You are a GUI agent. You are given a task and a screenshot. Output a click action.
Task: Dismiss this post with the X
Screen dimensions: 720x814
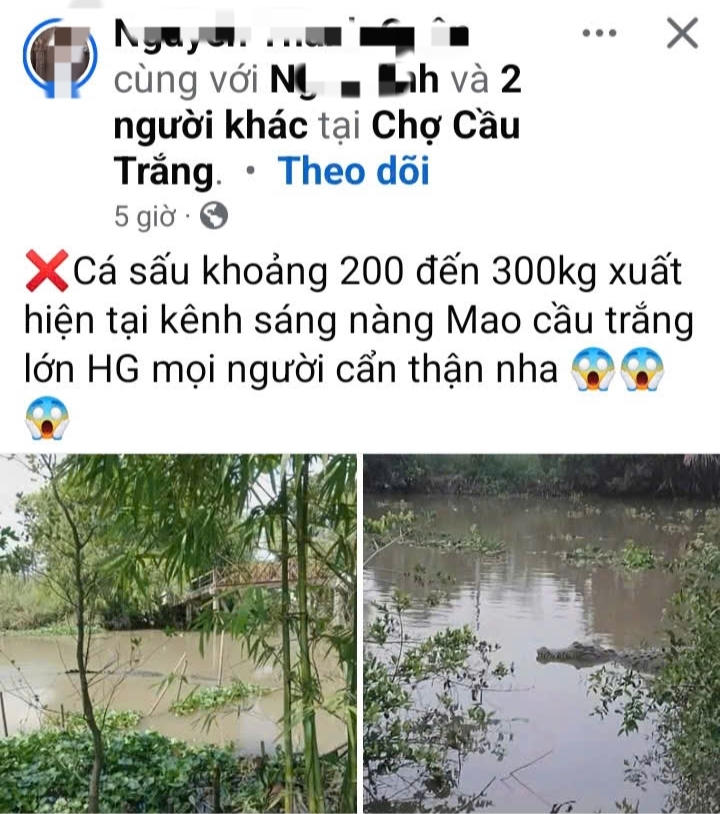click(682, 34)
